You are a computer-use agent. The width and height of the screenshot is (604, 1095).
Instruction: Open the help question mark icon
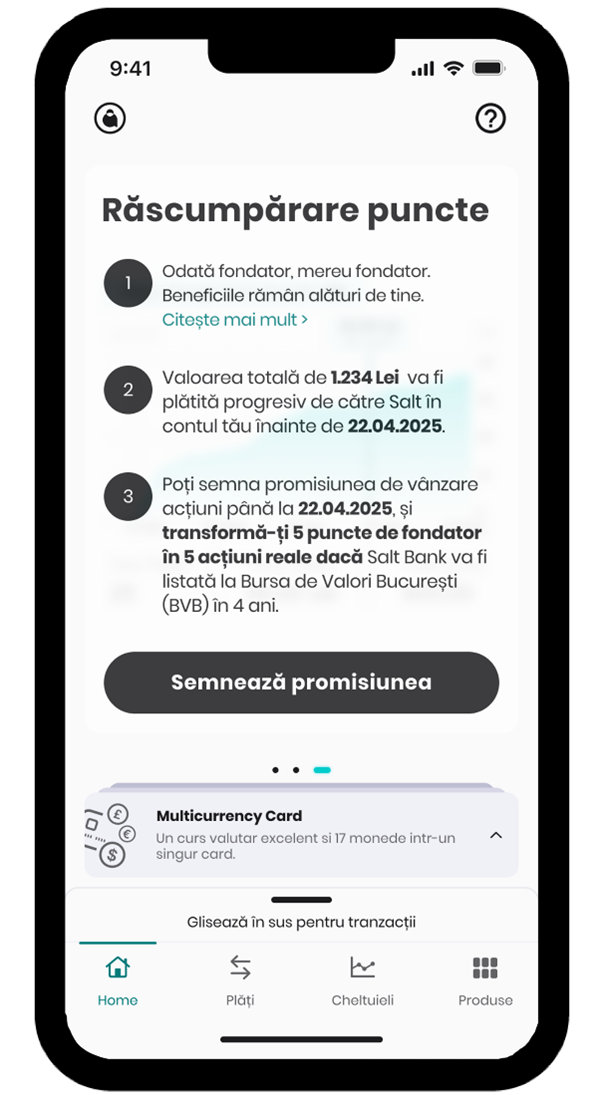490,119
